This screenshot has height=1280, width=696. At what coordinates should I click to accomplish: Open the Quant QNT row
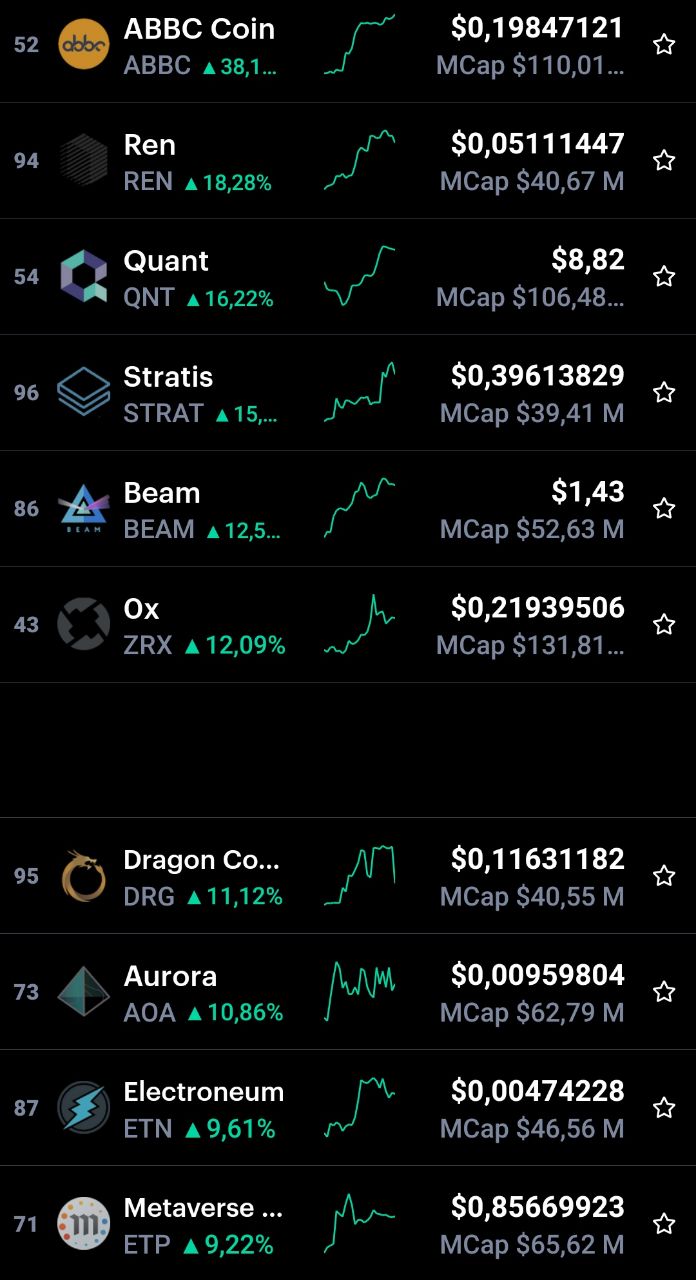348,277
